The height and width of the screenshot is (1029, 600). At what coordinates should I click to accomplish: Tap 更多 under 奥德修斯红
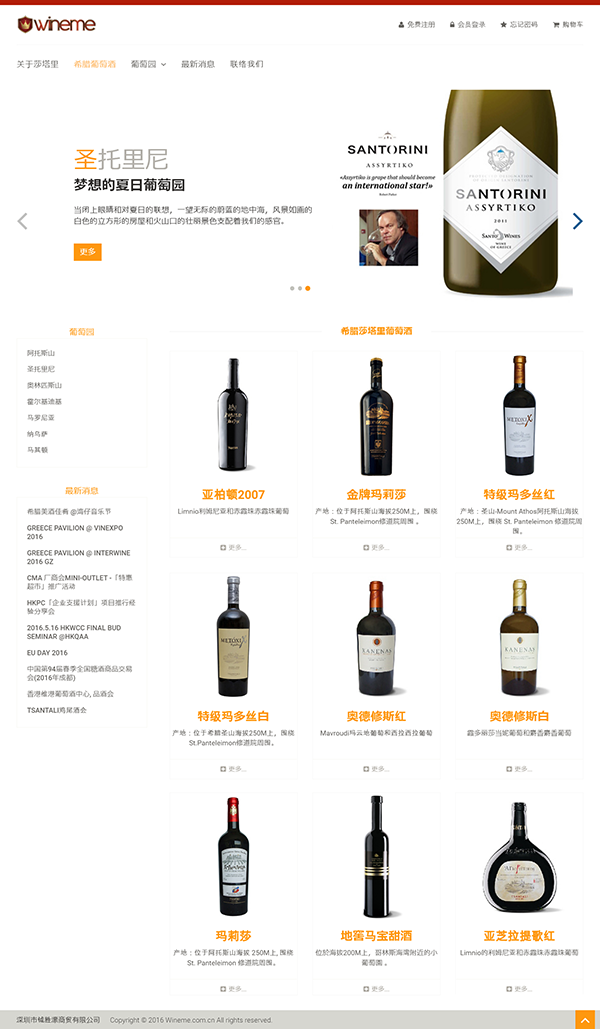pos(376,769)
